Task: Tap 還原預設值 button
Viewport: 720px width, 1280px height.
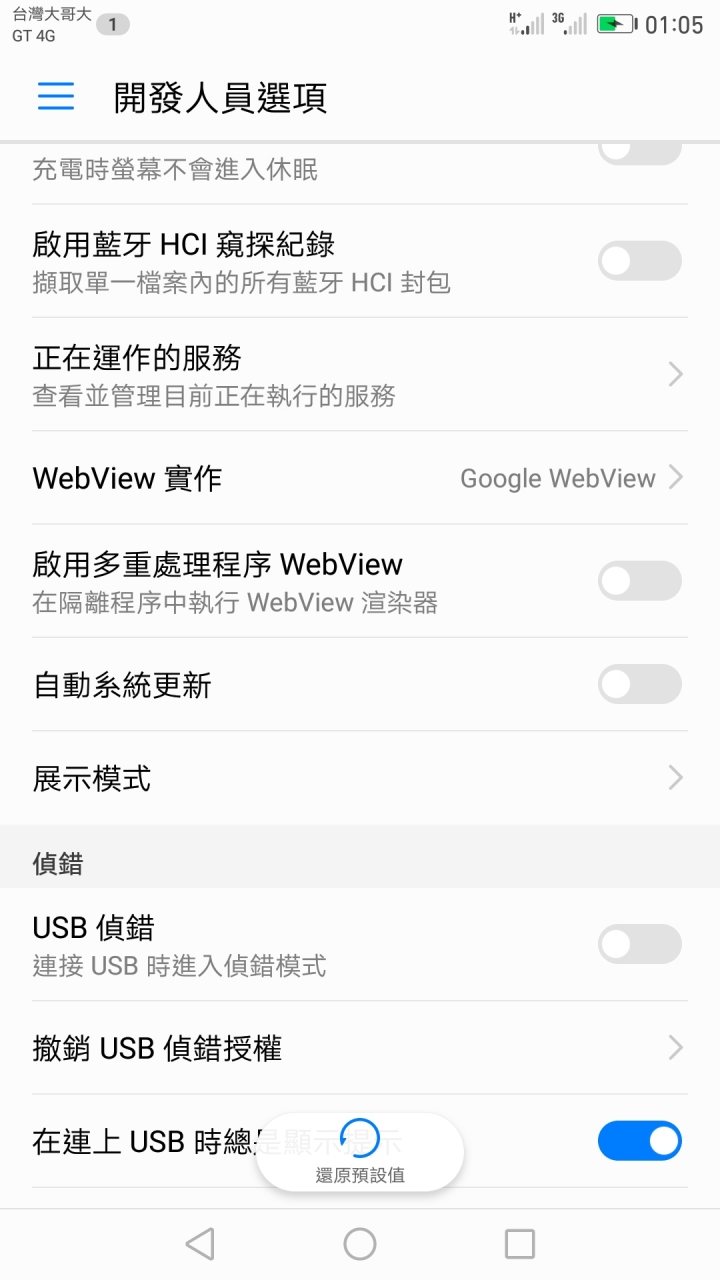Action: click(360, 1153)
